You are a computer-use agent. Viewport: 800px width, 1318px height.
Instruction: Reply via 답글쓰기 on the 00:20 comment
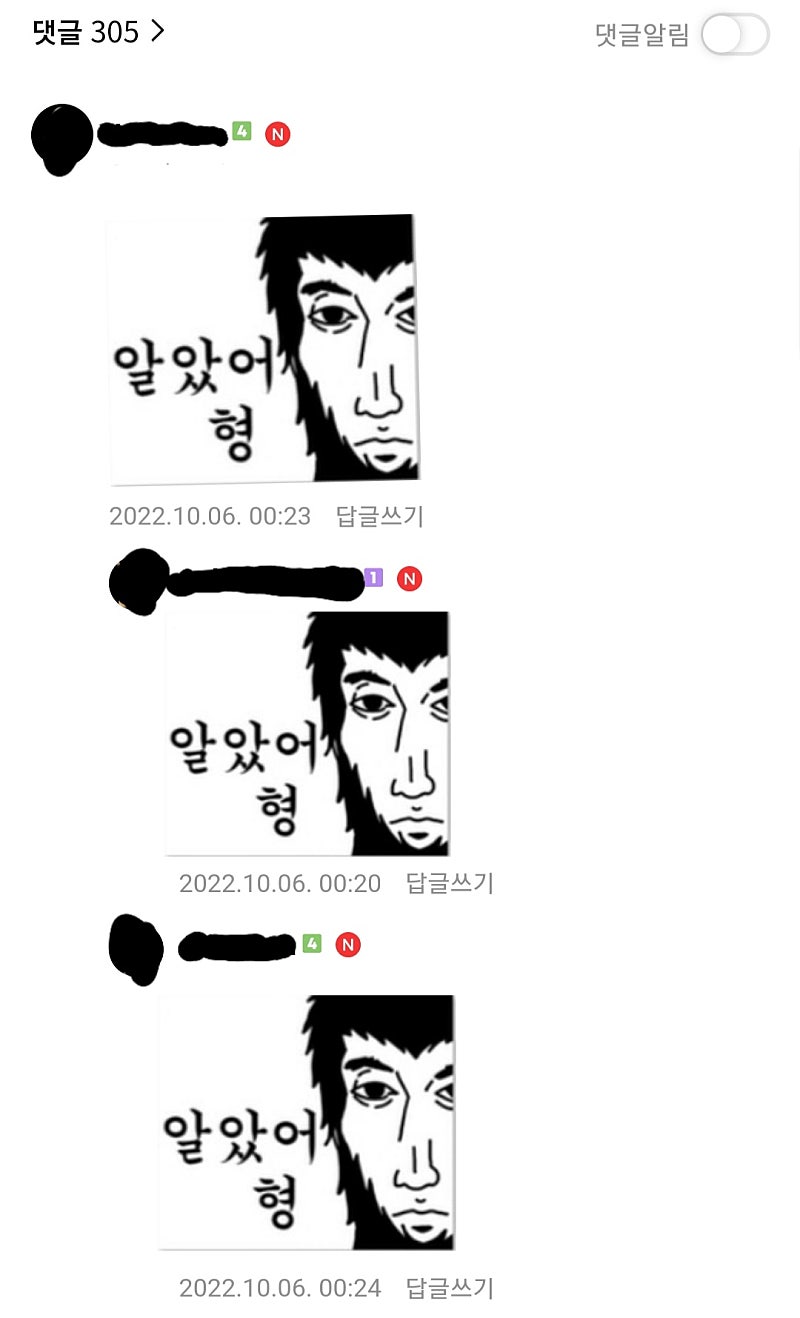point(449,883)
